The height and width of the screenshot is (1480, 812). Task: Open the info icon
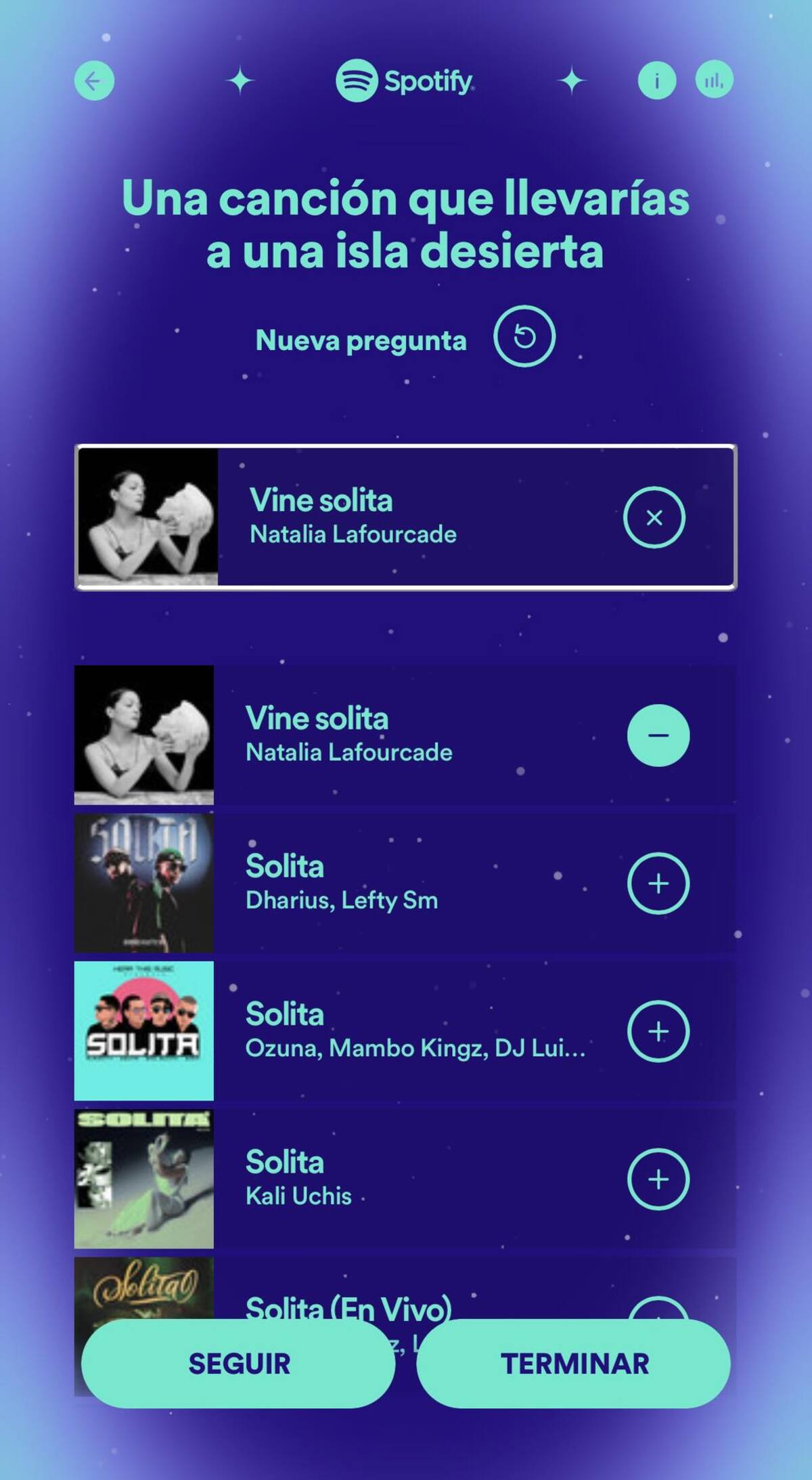(x=656, y=81)
